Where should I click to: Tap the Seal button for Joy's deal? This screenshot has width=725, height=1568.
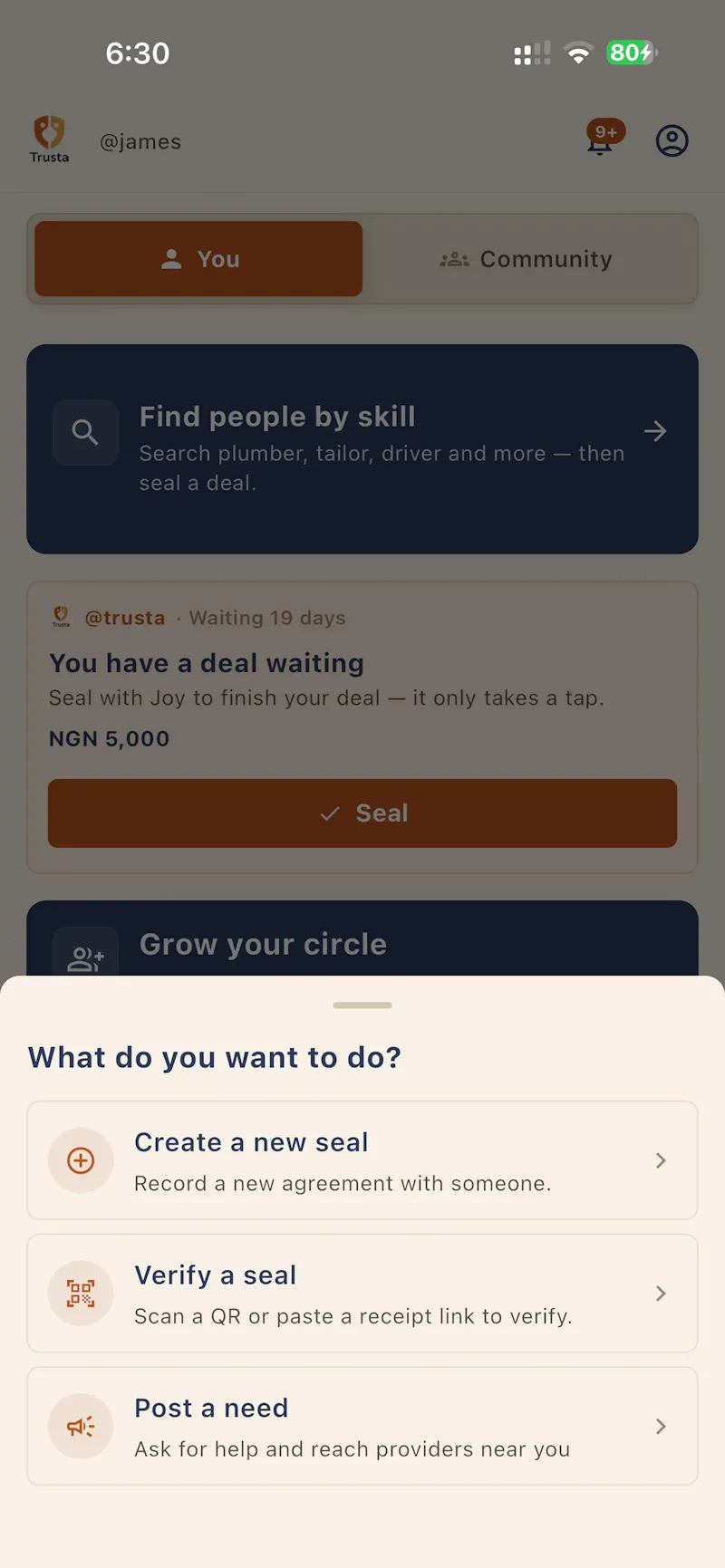coord(362,813)
